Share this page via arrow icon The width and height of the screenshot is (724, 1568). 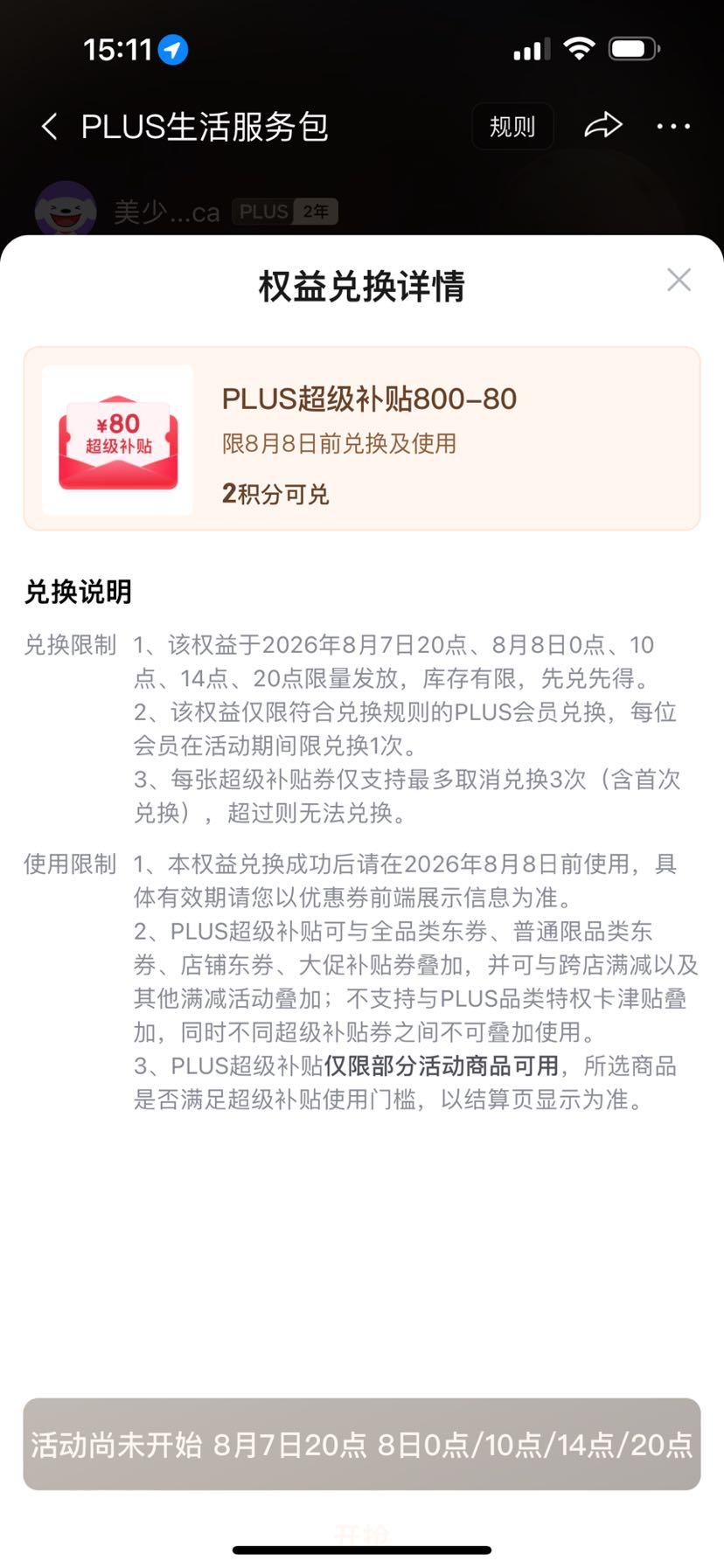click(603, 127)
